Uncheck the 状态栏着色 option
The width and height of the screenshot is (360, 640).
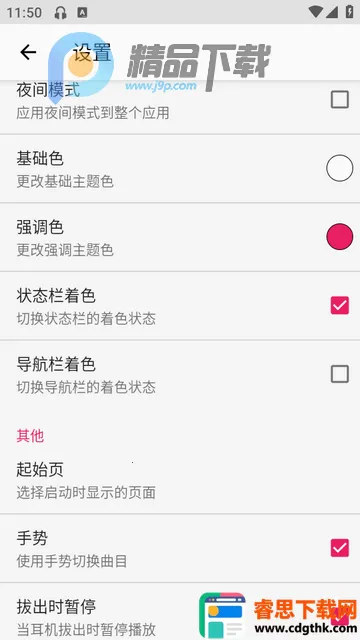[340, 305]
